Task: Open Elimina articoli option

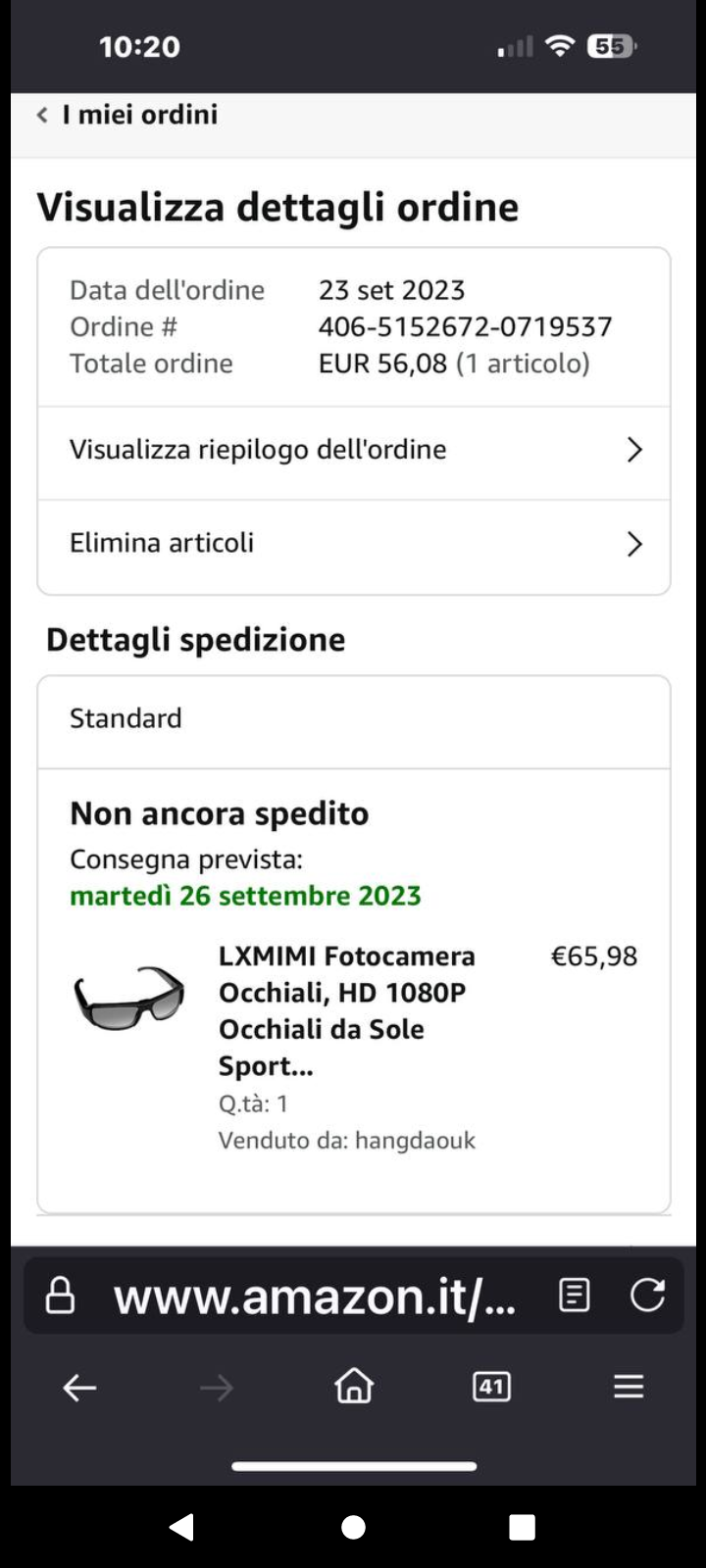Action: [x=354, y=544]
